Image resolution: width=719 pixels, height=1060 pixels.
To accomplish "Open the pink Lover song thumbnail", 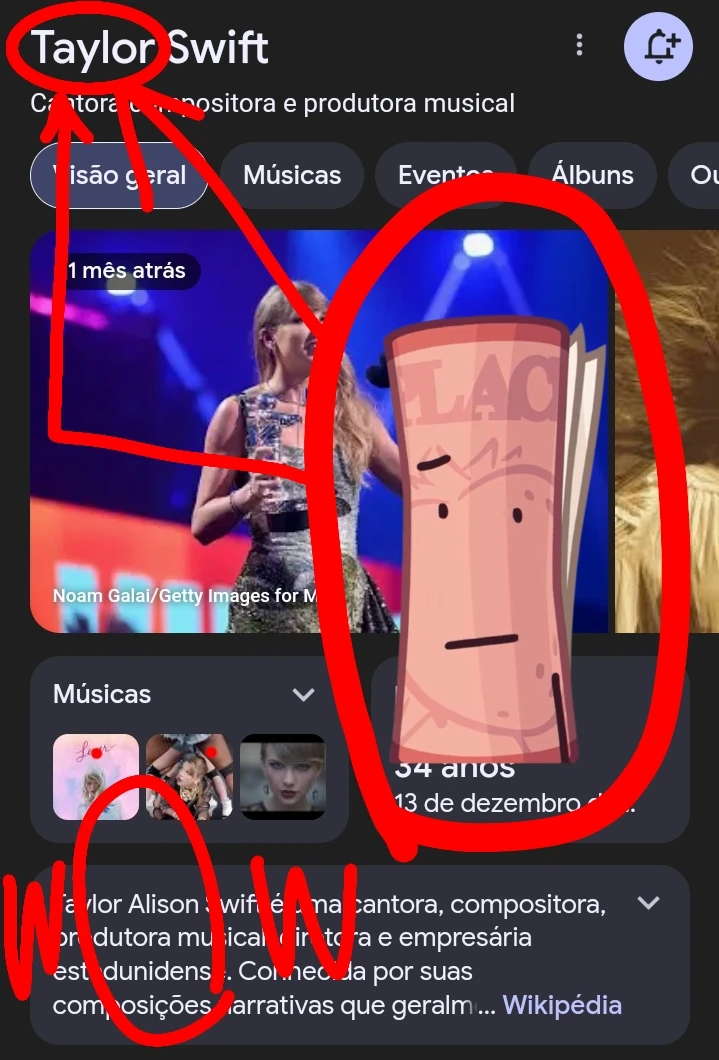I will click(96, 776).
